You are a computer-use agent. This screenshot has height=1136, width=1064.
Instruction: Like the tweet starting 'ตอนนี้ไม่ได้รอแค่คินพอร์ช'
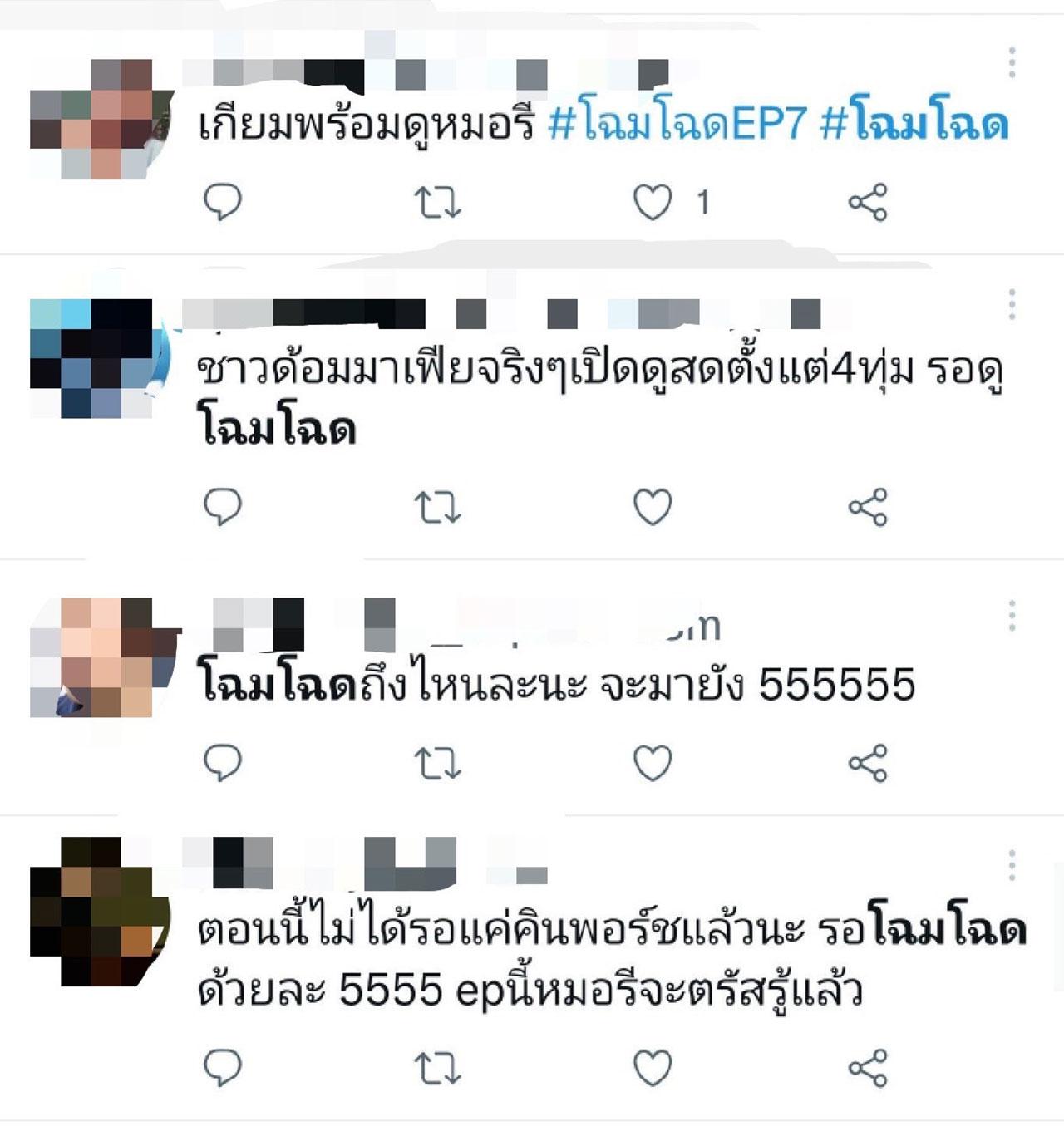[653, 1069]
